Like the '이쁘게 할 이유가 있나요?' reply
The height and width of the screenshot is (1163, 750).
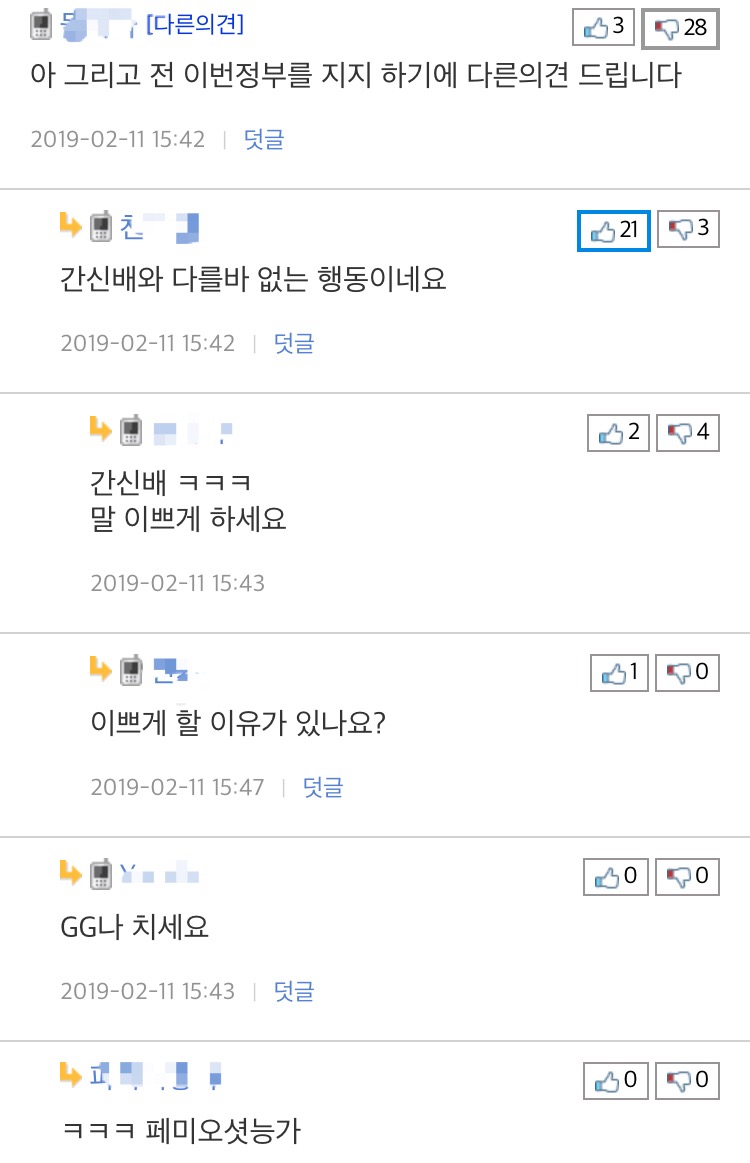tap(620, 673)
